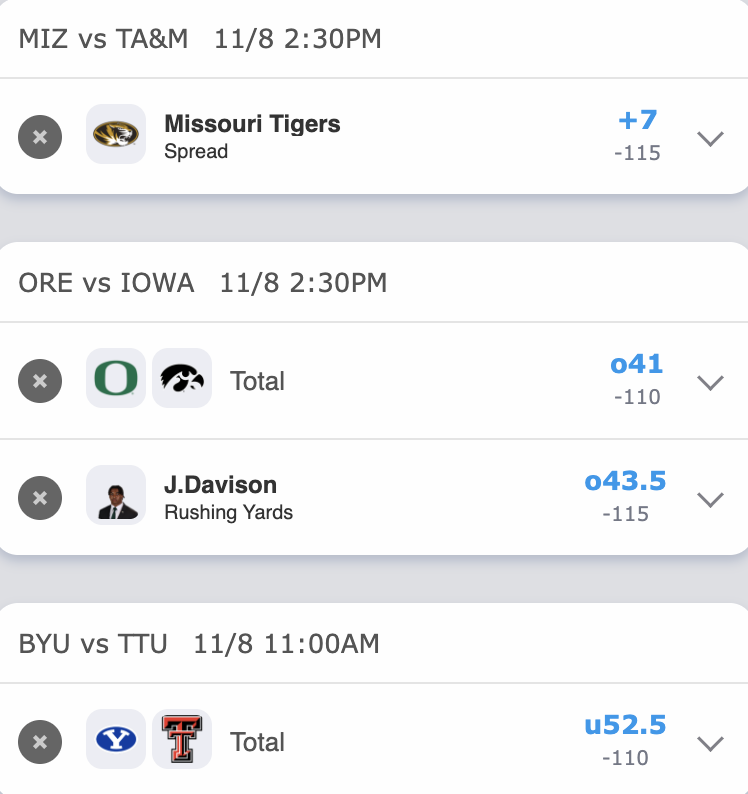Click the Texas Tech logo
This screenshot has width=748, height=794.
[x=181, y=741]
